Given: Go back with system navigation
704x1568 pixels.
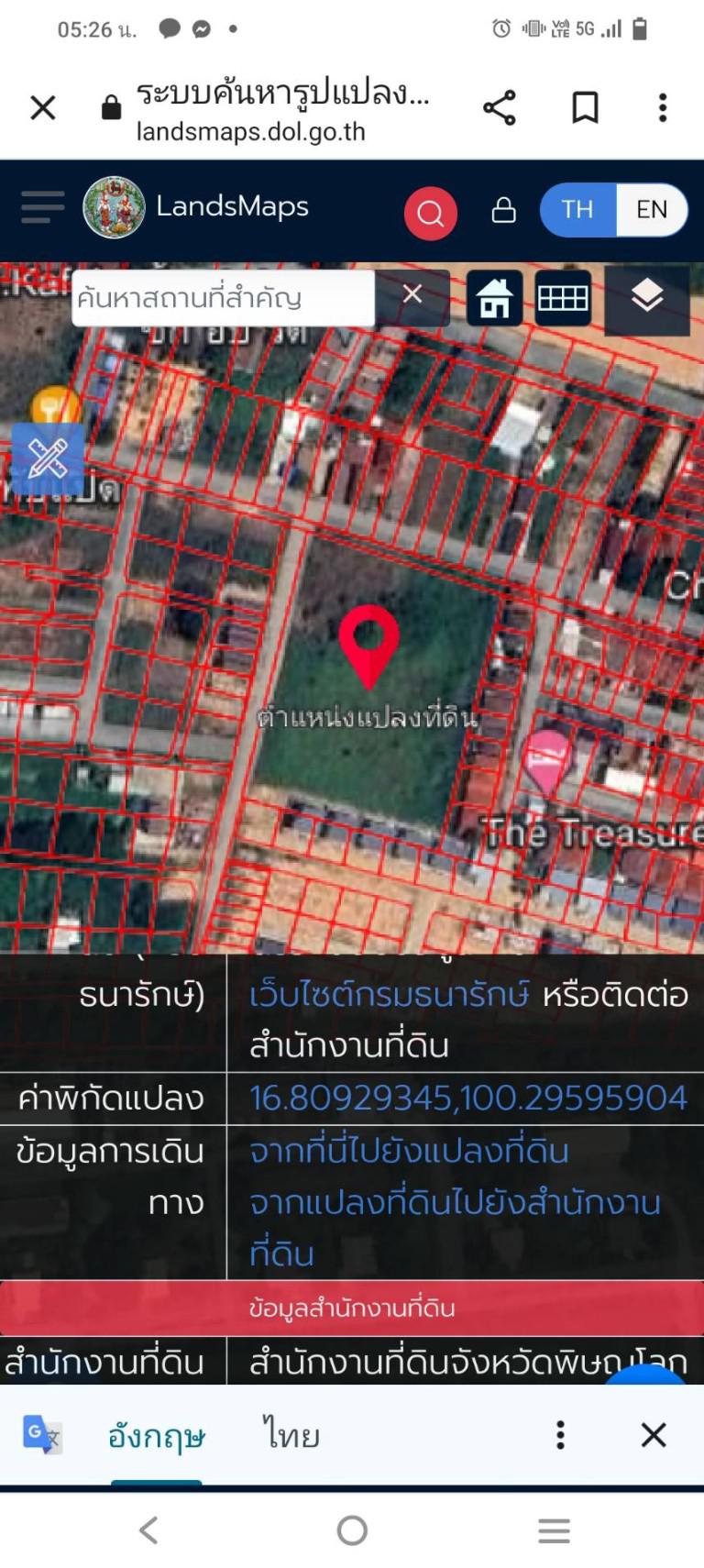Looking at the screenshot, I should (148, 1529).
